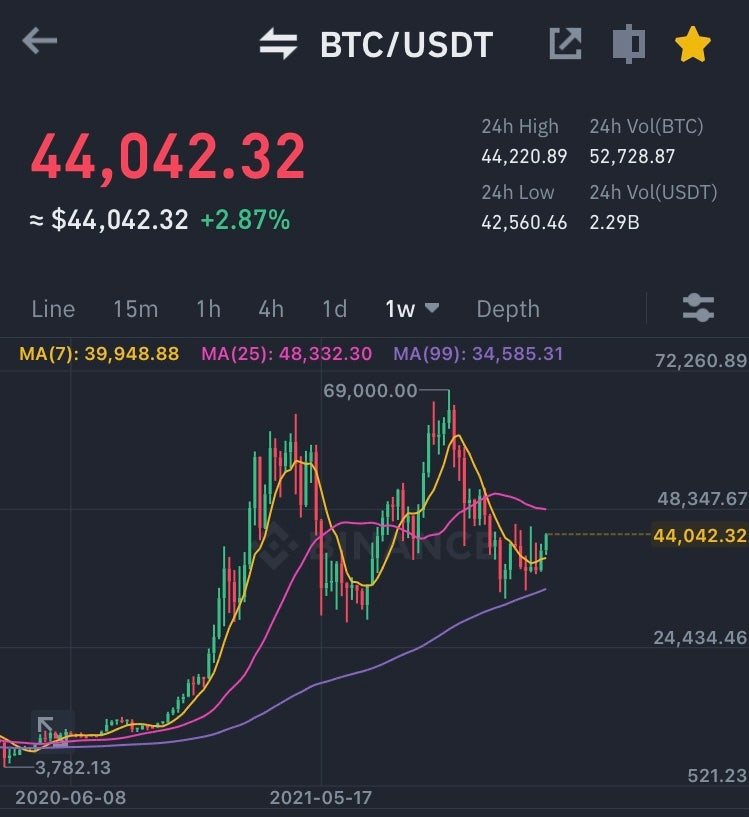Viewport: 749px width, 817px height.
Task: Select the 4h interval
Action: tap(271, 309)
